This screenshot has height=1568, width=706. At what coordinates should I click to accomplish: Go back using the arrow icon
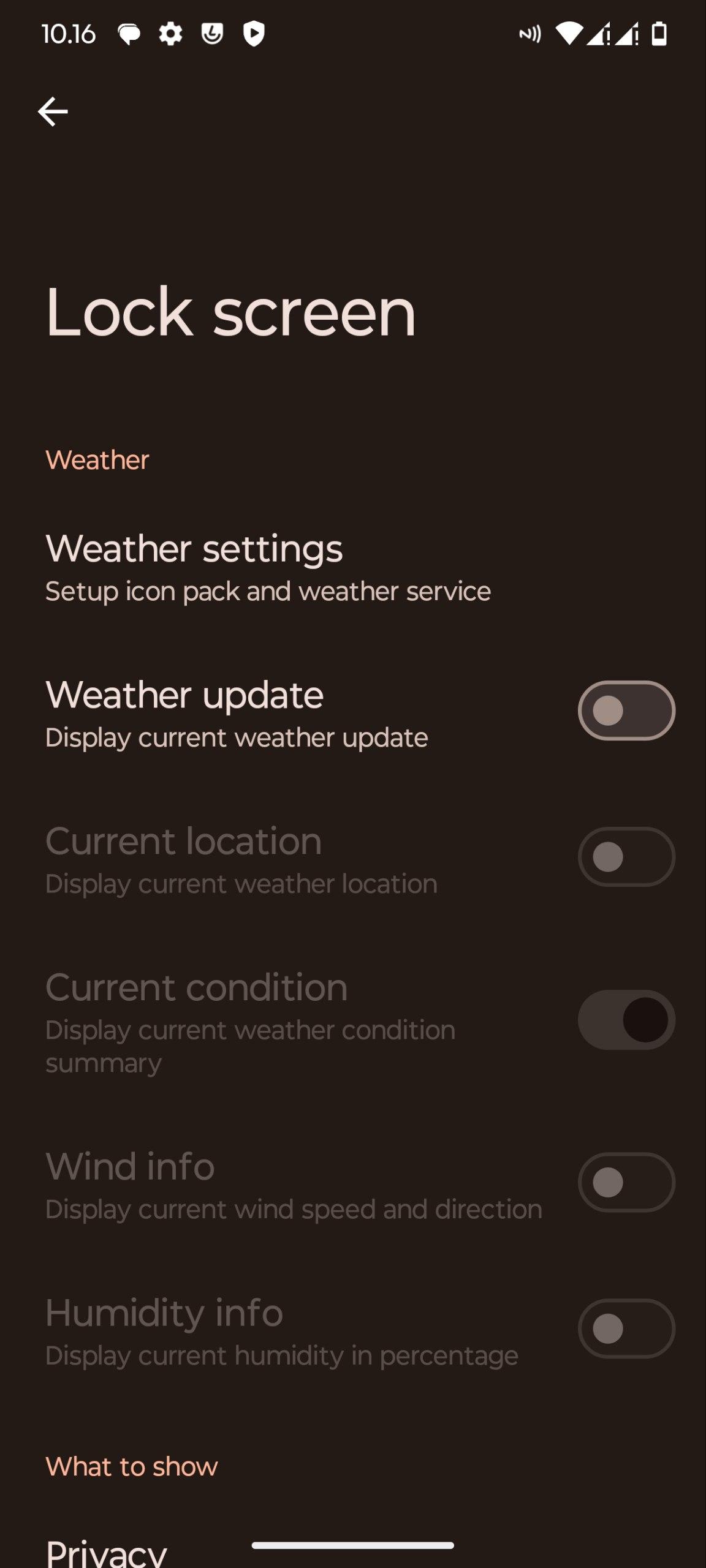tap(53, 112)
